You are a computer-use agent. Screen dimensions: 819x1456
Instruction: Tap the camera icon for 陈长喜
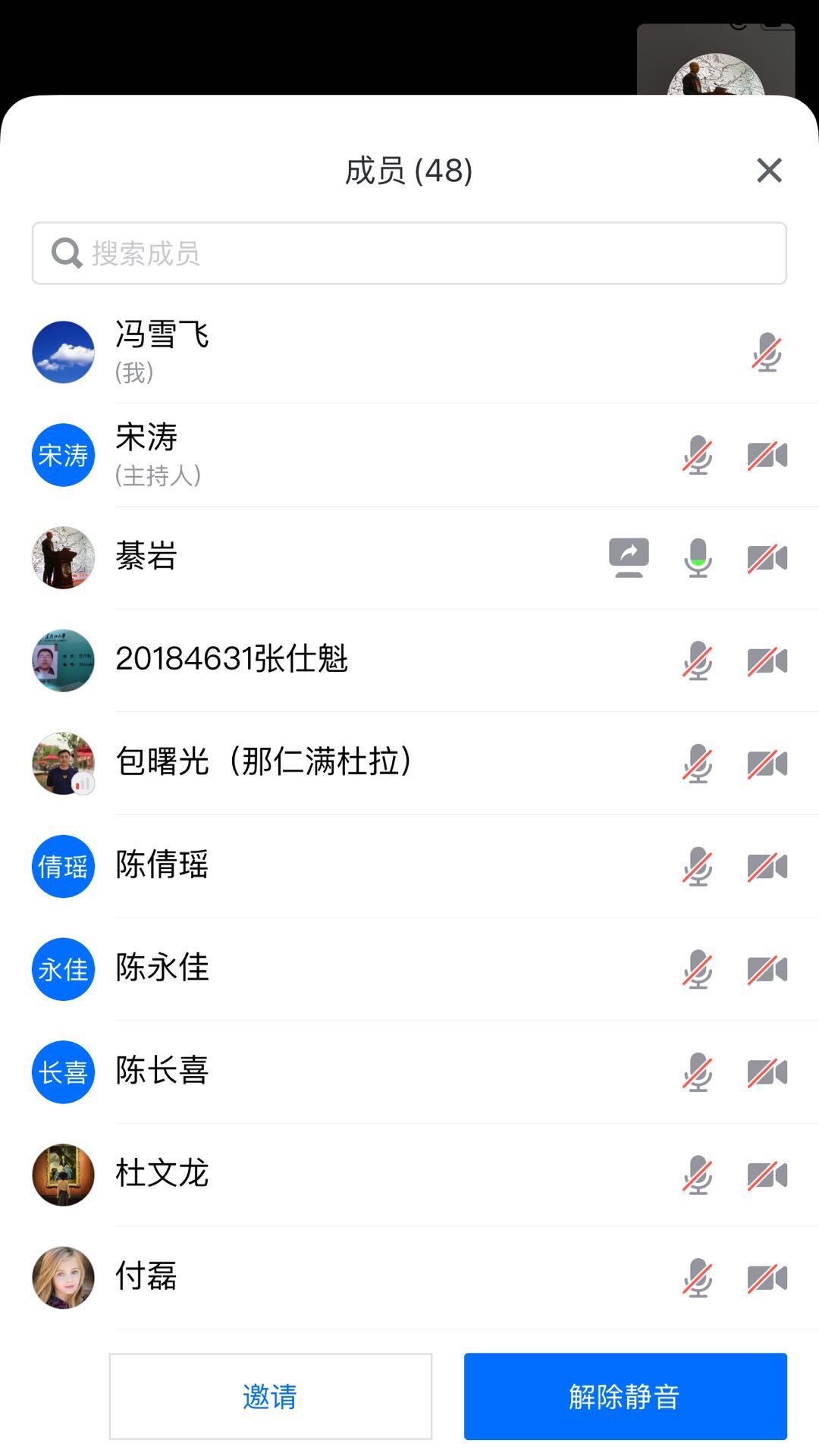[x=767, y=1072]
